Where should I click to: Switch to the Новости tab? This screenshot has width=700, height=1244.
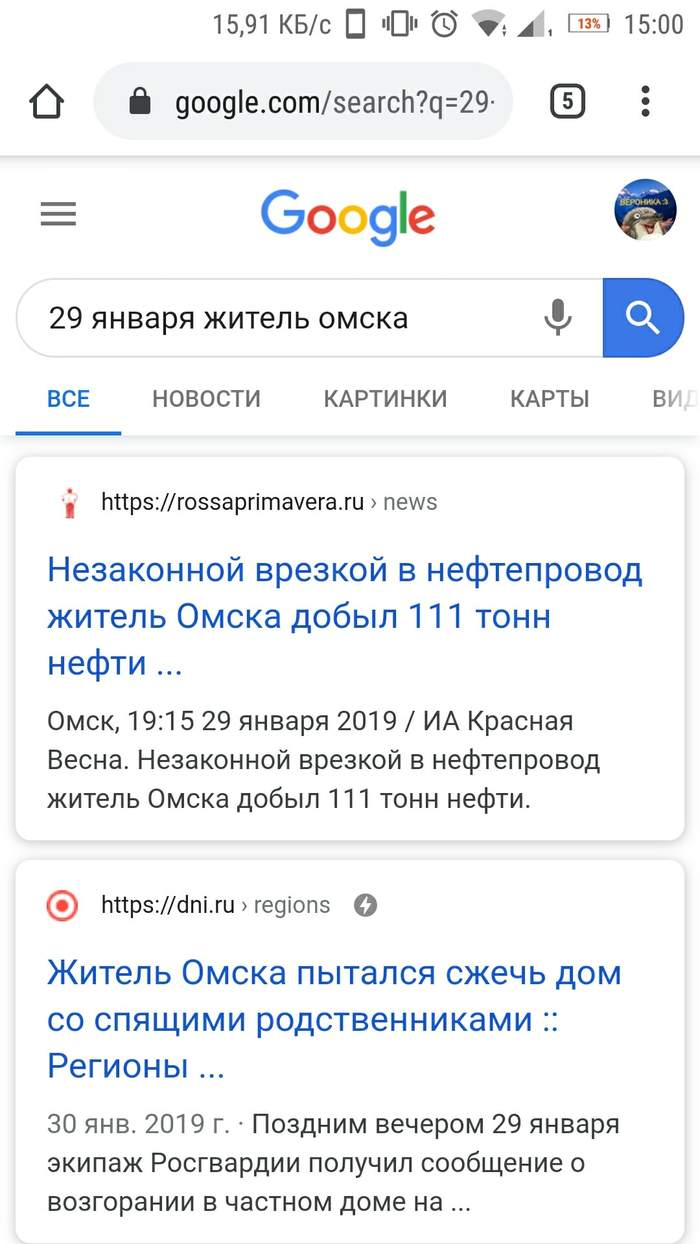pyautogui.click(x=206, y=399)
